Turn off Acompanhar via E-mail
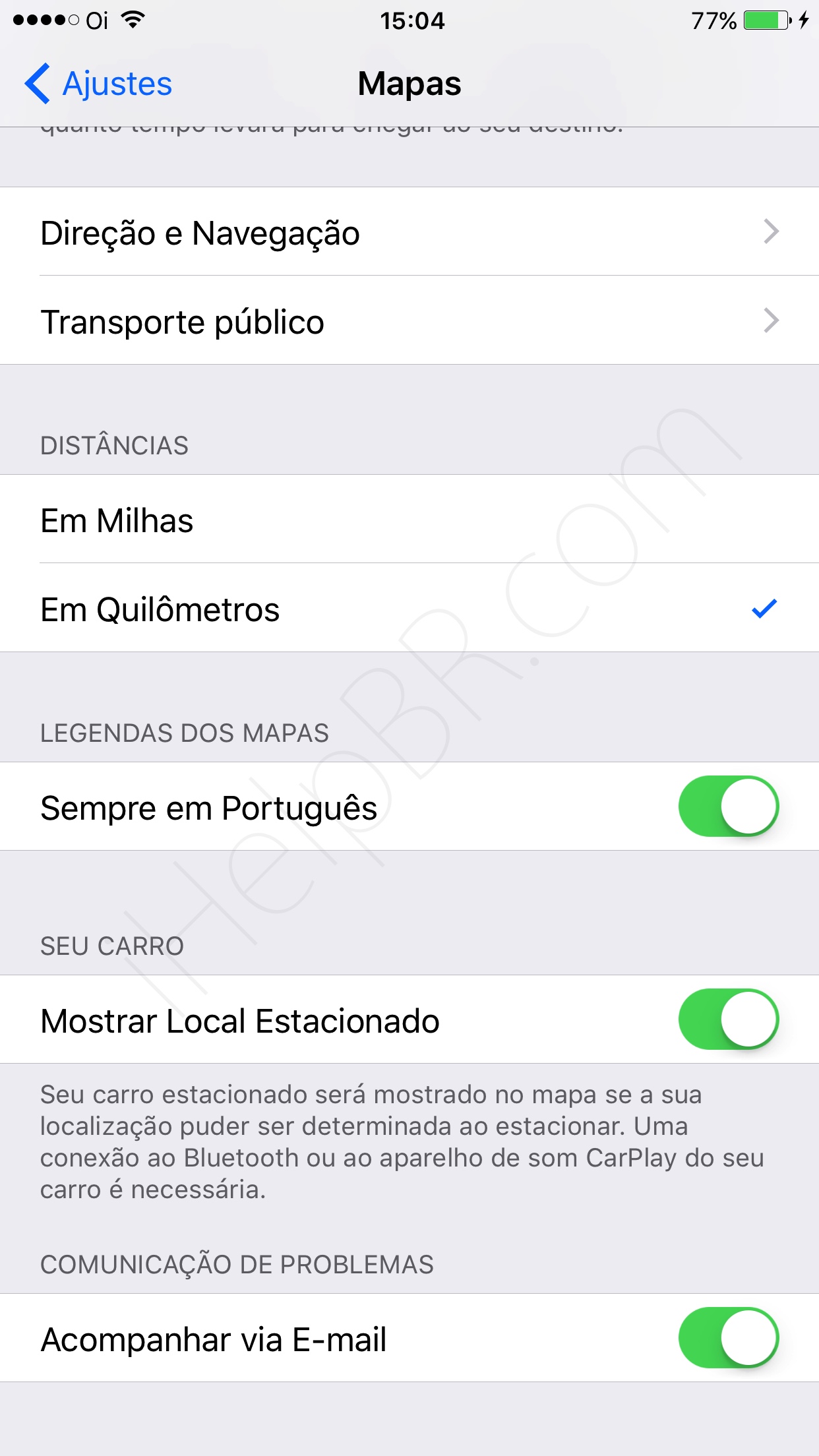The height and width of the screenshot is (1456, 819). coord(728,1338)
